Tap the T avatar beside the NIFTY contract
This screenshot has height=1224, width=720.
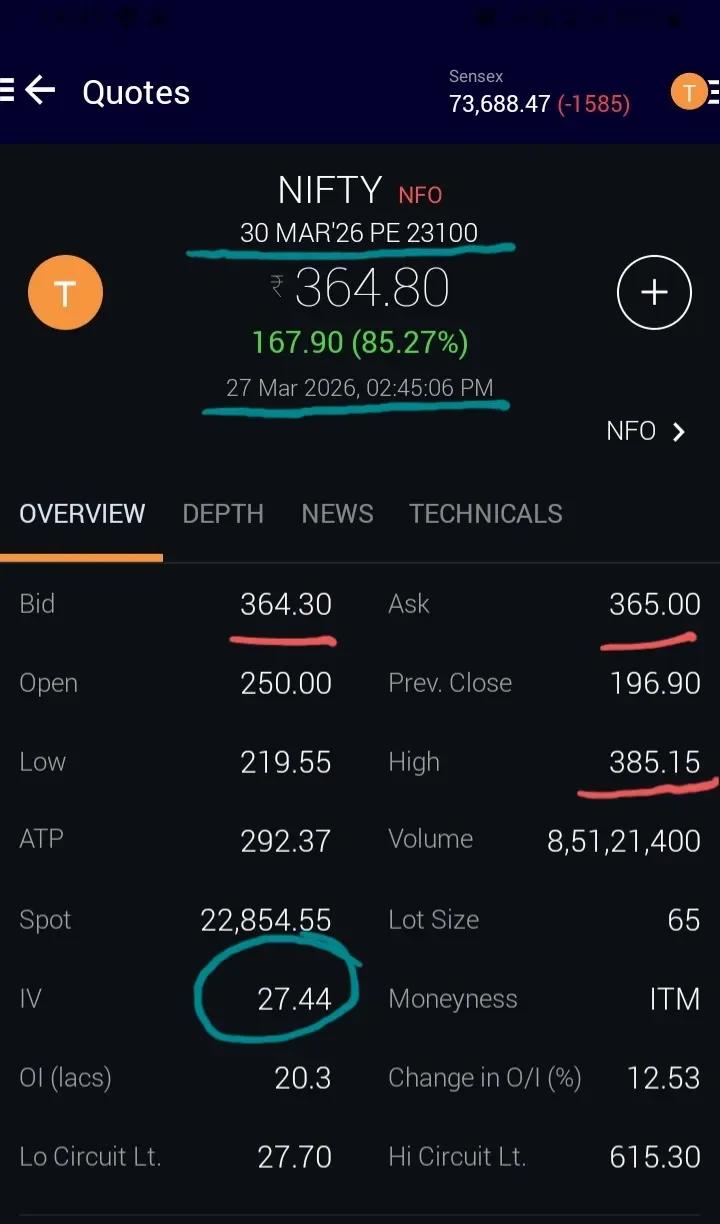65,292
